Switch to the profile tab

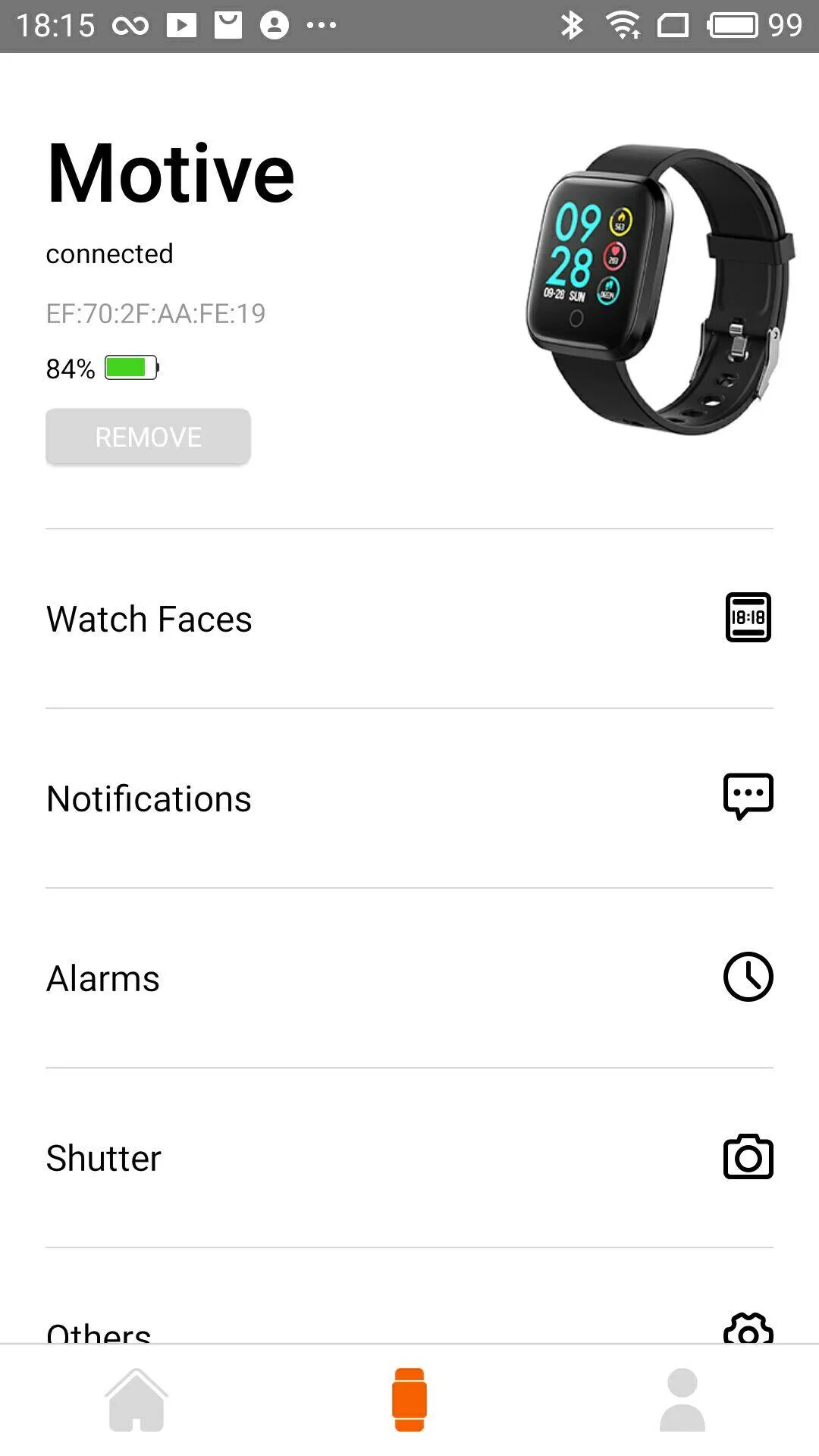(682, 1400)
